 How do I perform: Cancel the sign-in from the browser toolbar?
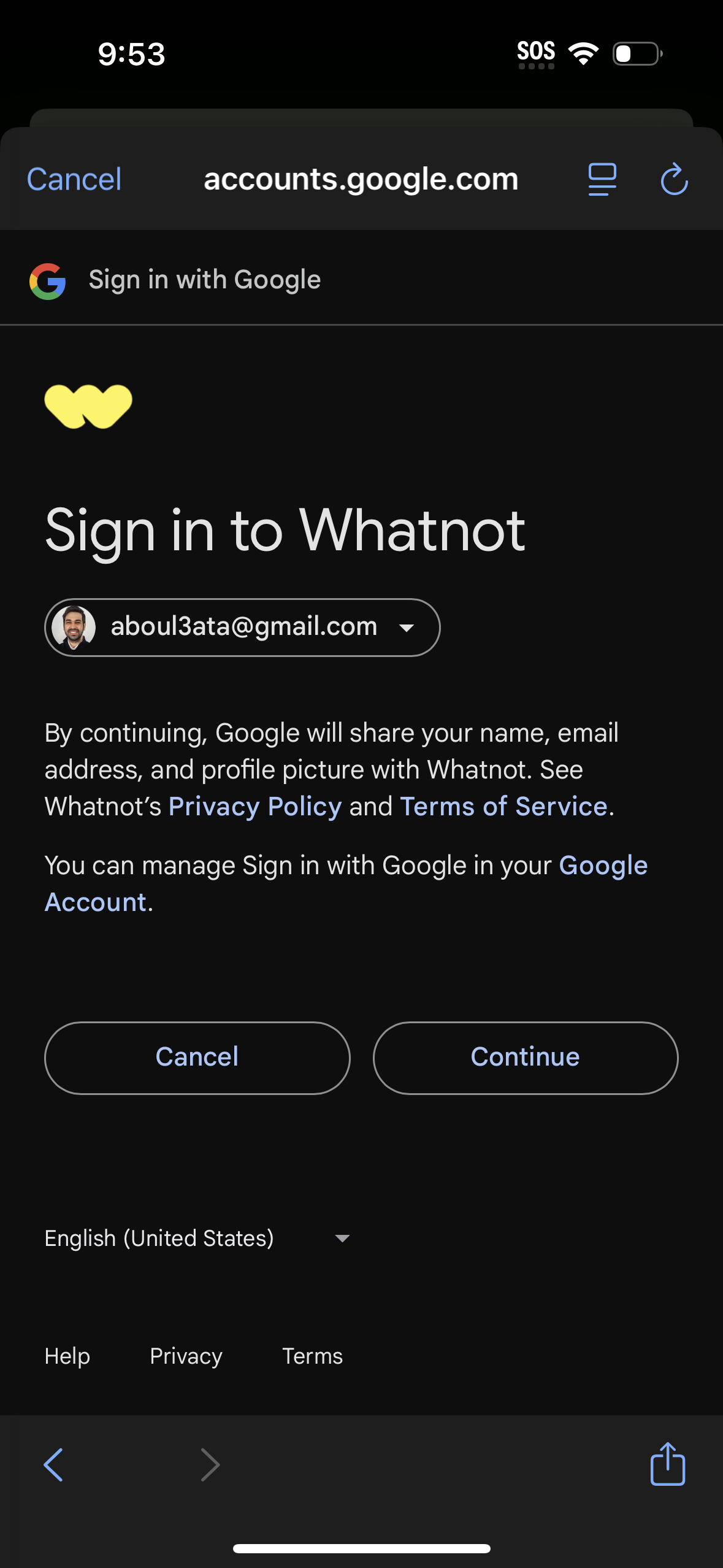73,179
